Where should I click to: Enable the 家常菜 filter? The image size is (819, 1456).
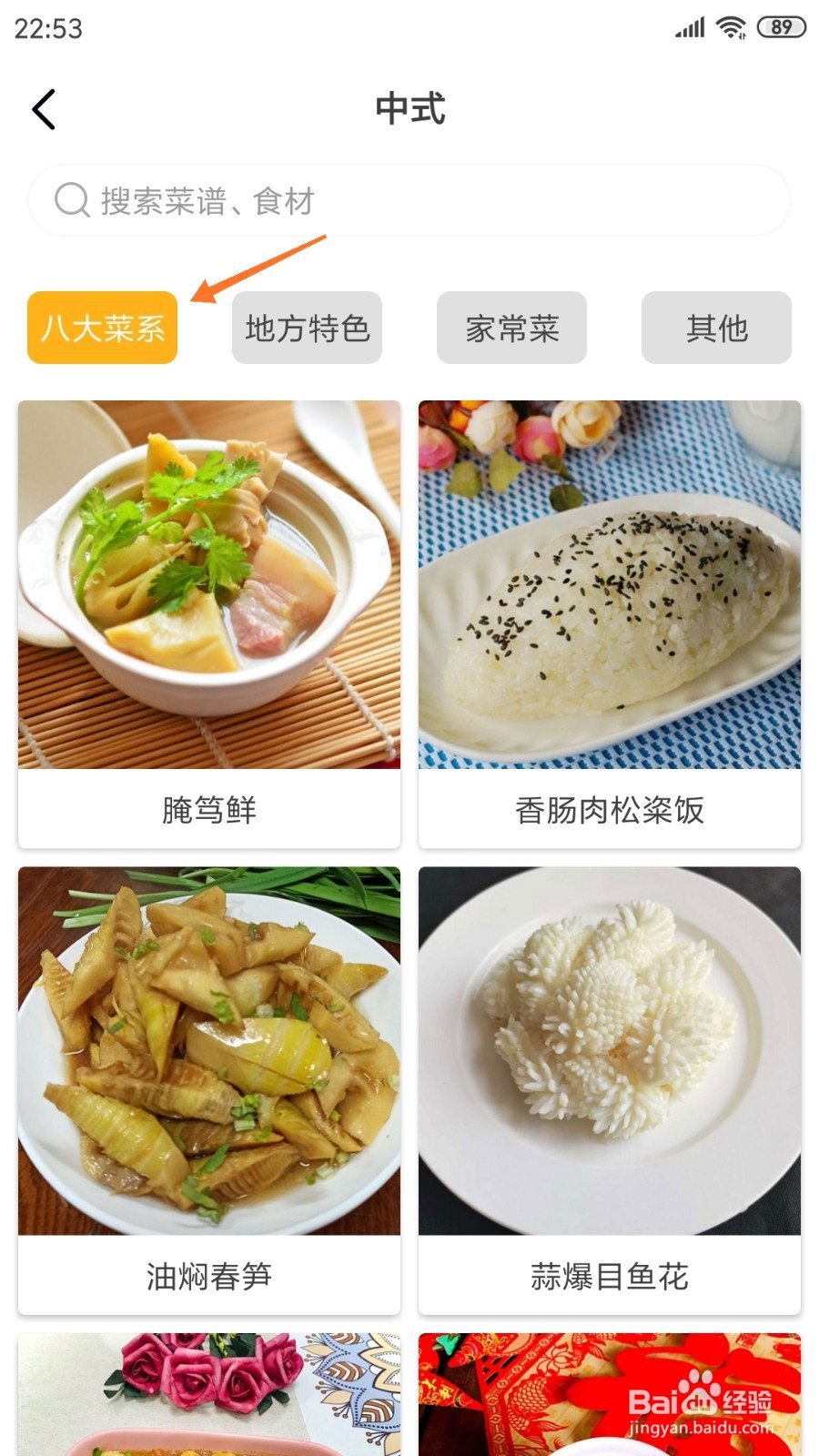tap(511, 329)
